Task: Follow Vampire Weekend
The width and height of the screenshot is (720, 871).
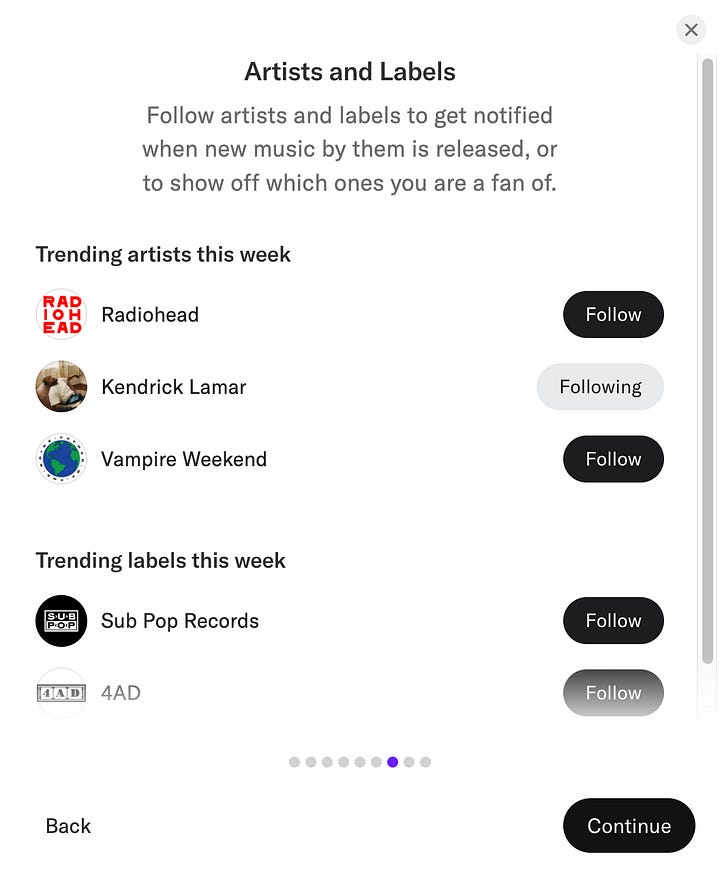Action: click(613, 459)
